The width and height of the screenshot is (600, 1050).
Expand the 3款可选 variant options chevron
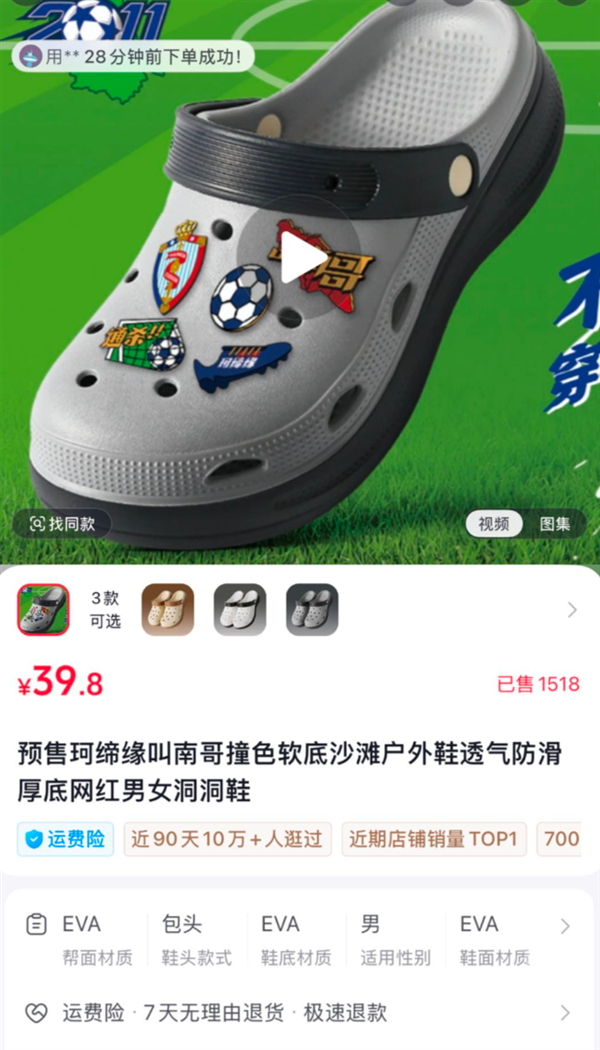point(572,609)
